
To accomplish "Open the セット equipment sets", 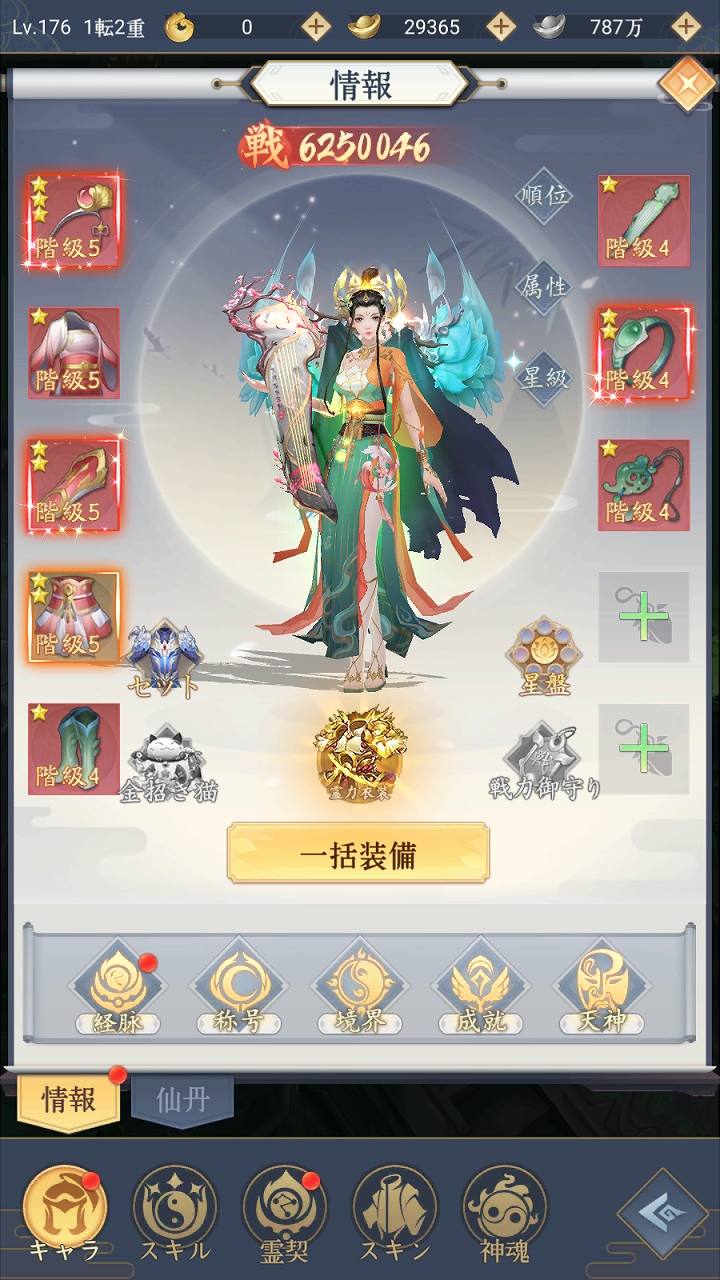I will pos(163,655).
